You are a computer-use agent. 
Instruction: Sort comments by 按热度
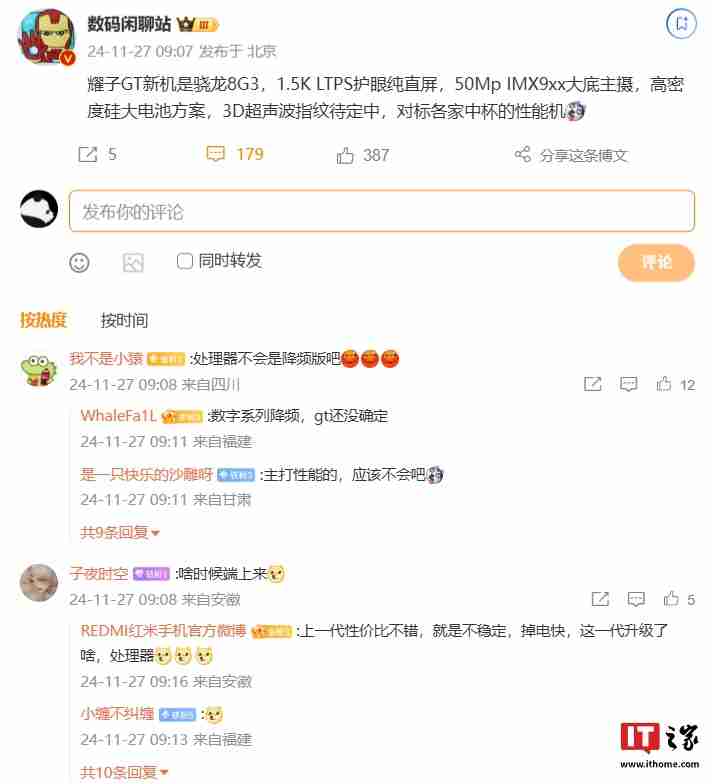[43, 320]
